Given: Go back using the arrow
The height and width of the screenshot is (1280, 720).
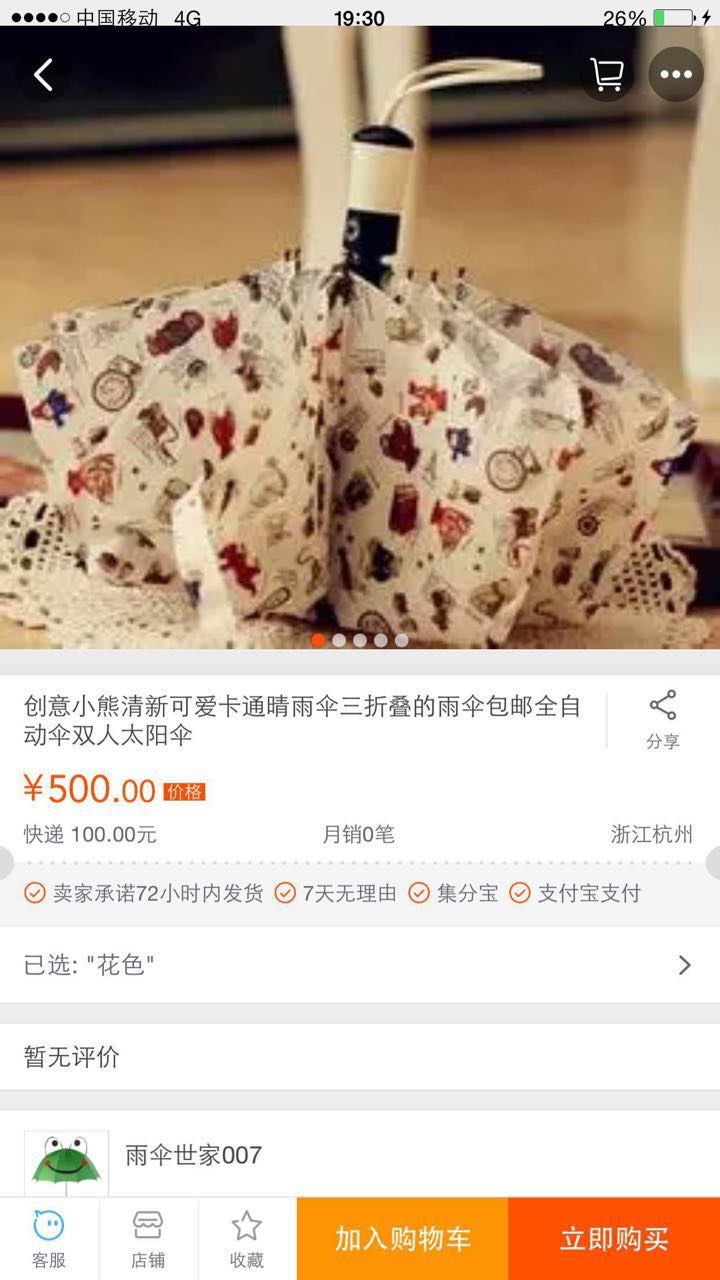Looking at the screenshot, I should click(43, 75).
